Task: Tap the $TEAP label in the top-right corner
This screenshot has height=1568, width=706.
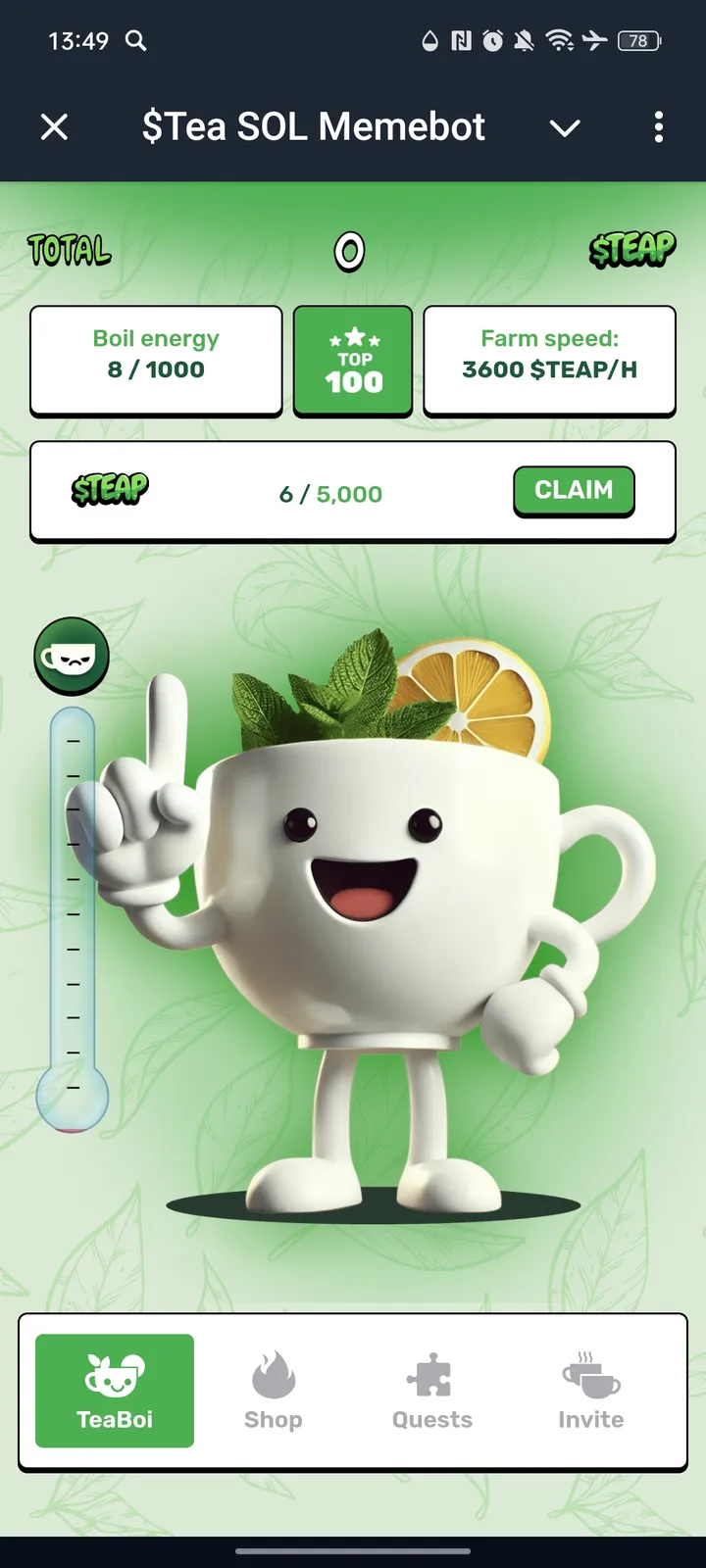Action: tap(631, 251)
